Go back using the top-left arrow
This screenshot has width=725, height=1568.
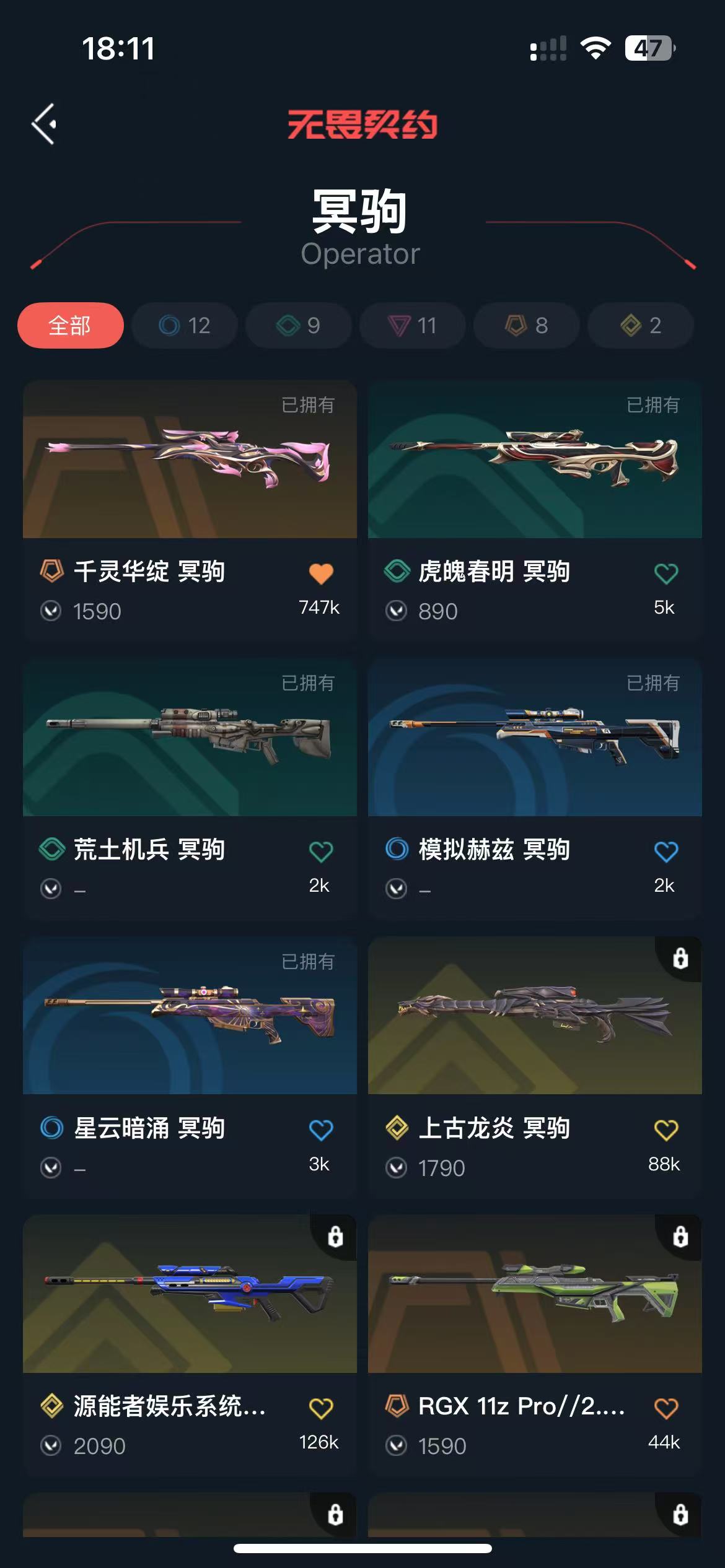[x=45, y=124]
